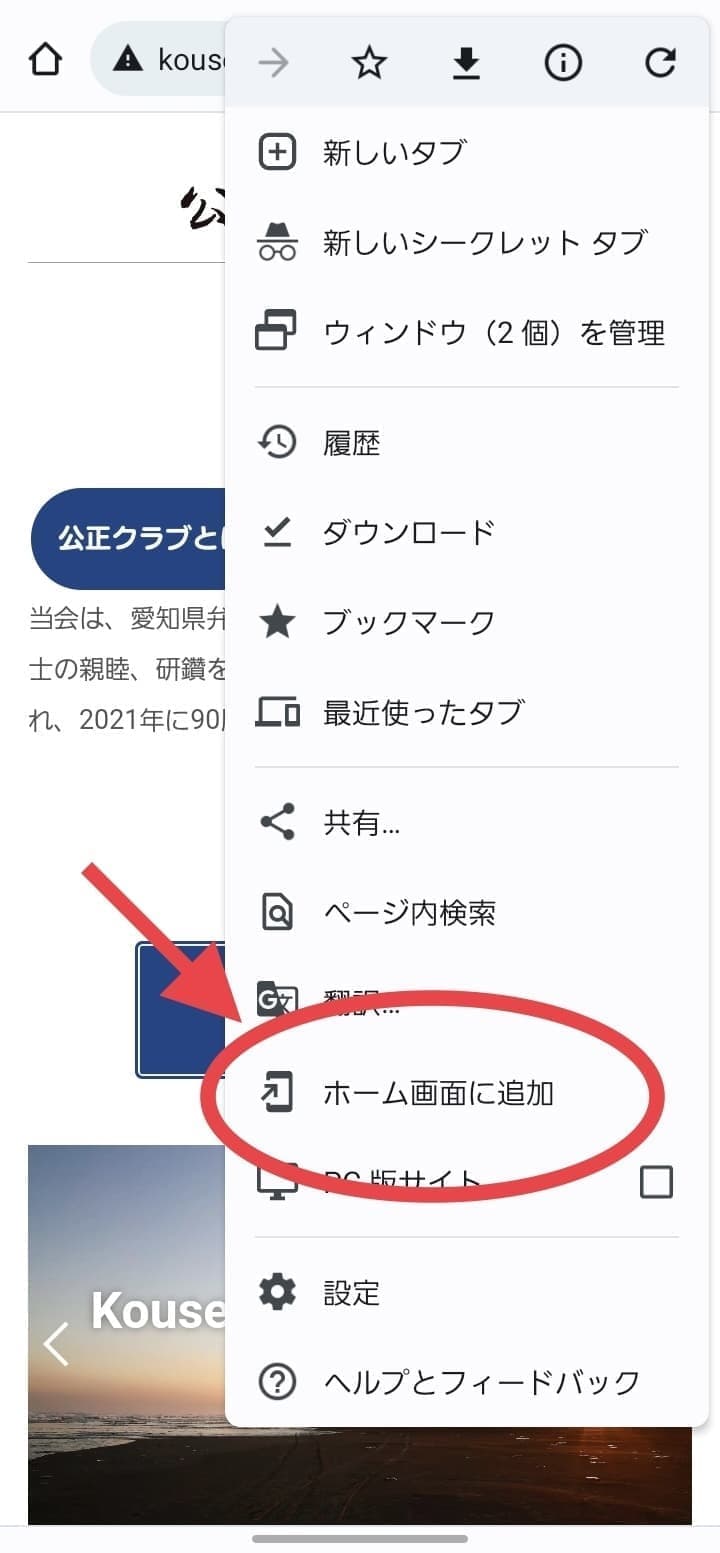Tap the home icon in the browser toolbar
The width and height of the screenshot is (720, 1553).
[x=45, y=60]
